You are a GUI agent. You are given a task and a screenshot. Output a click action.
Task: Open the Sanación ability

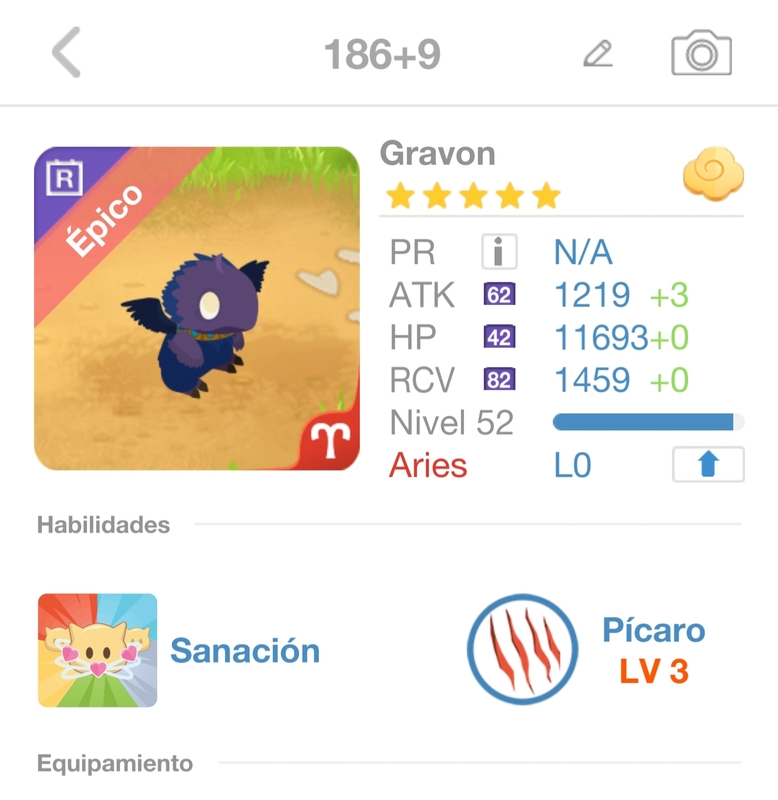click(98, 651)
